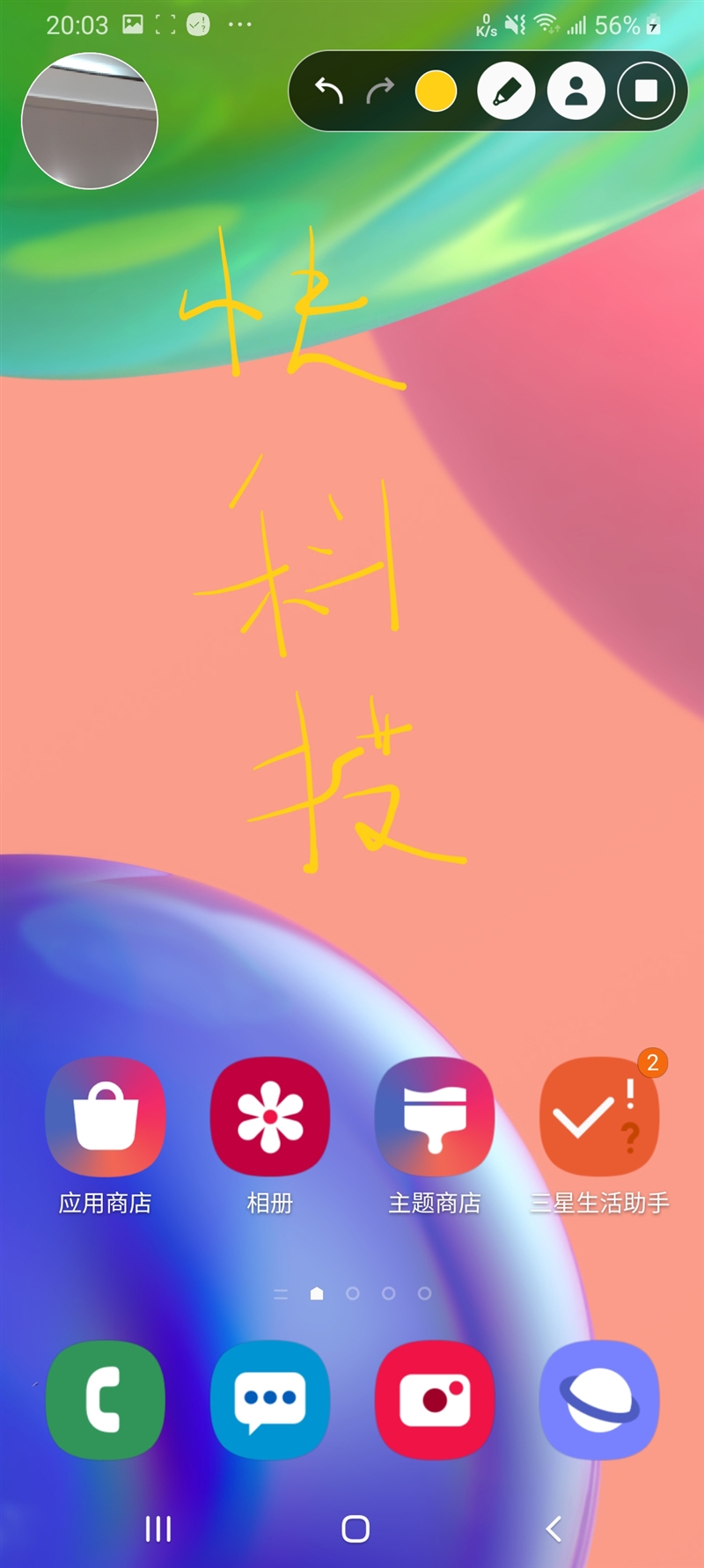704x1568 pixels.
Task: Open the Samsung Internet browser
Action: tap(599, 1399)
